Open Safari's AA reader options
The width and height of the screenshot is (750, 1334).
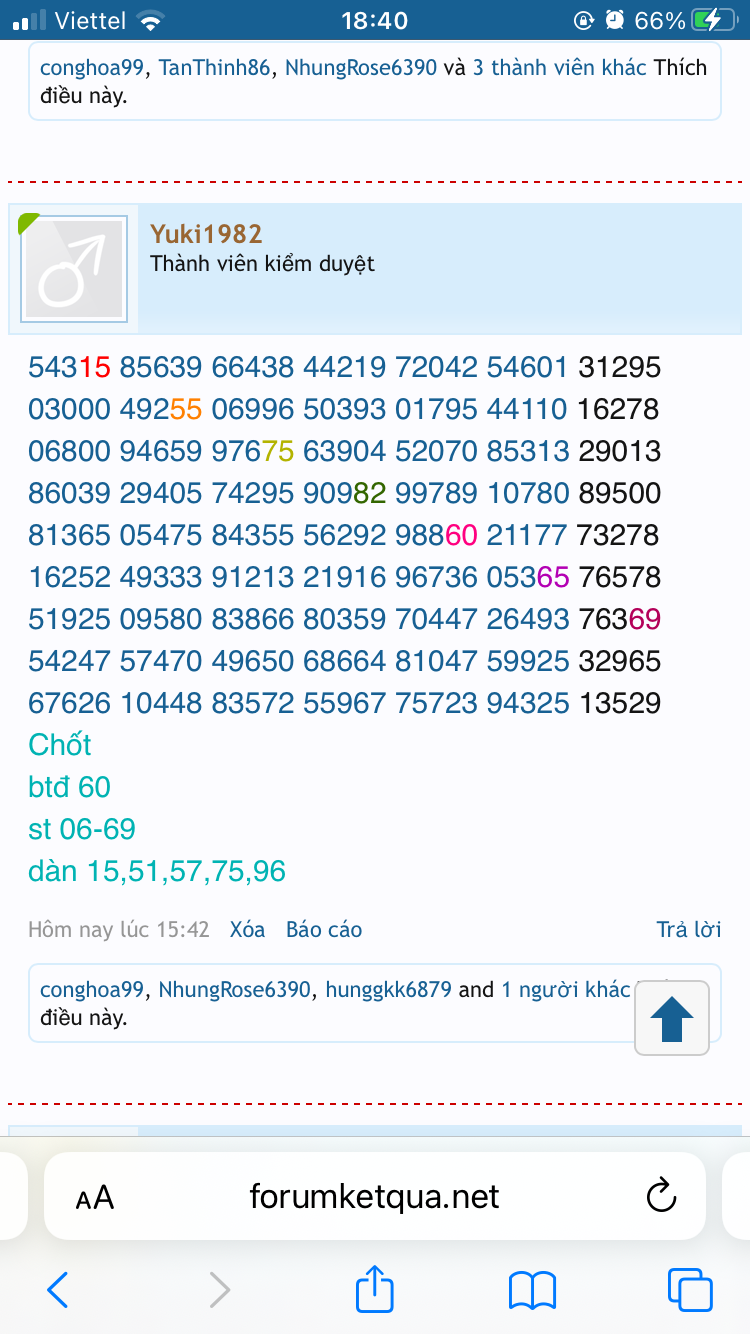(x=95, y=1197)
